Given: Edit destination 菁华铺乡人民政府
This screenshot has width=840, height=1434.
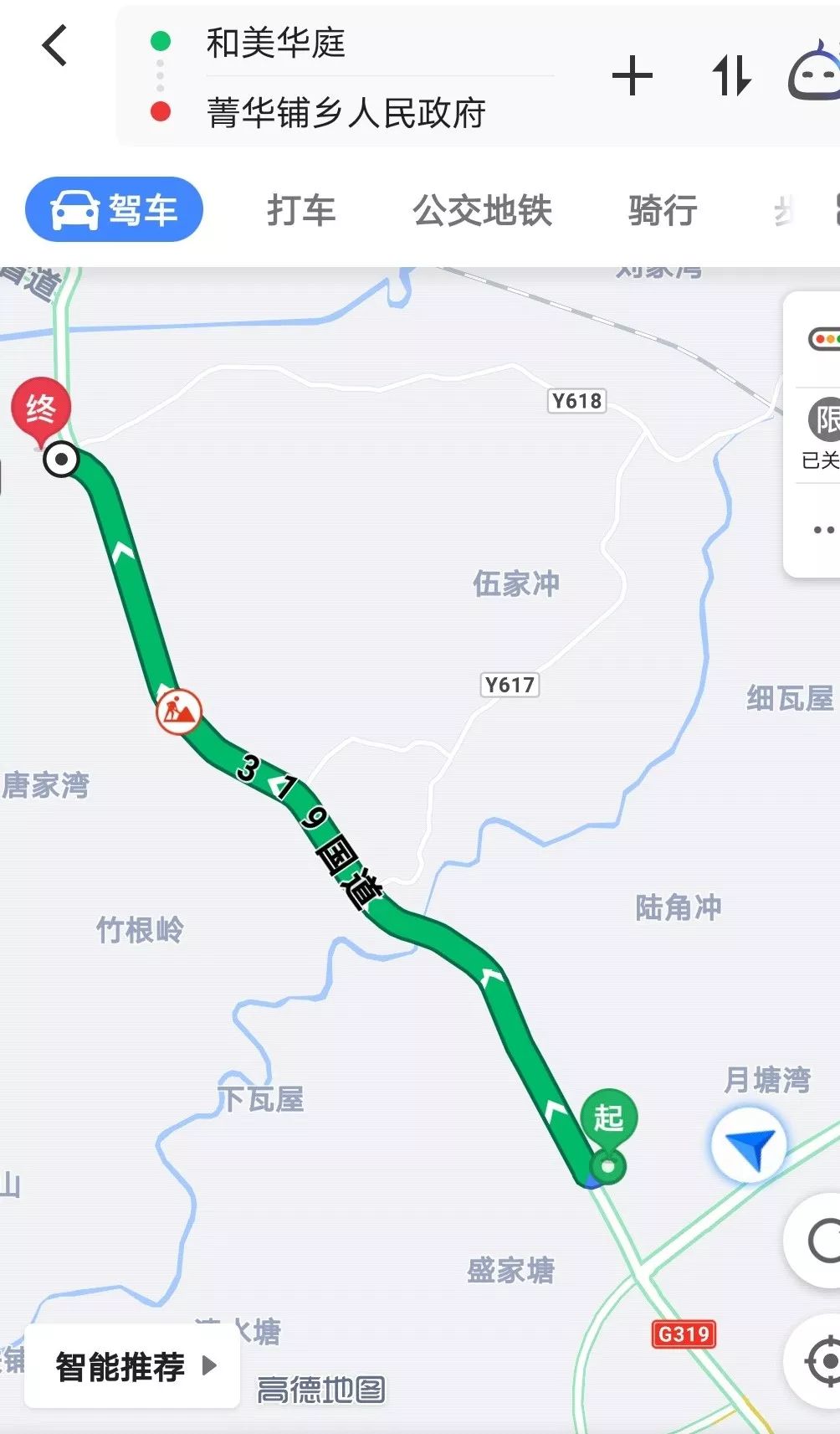Looking at the screenshot, I should click(346, 112).
